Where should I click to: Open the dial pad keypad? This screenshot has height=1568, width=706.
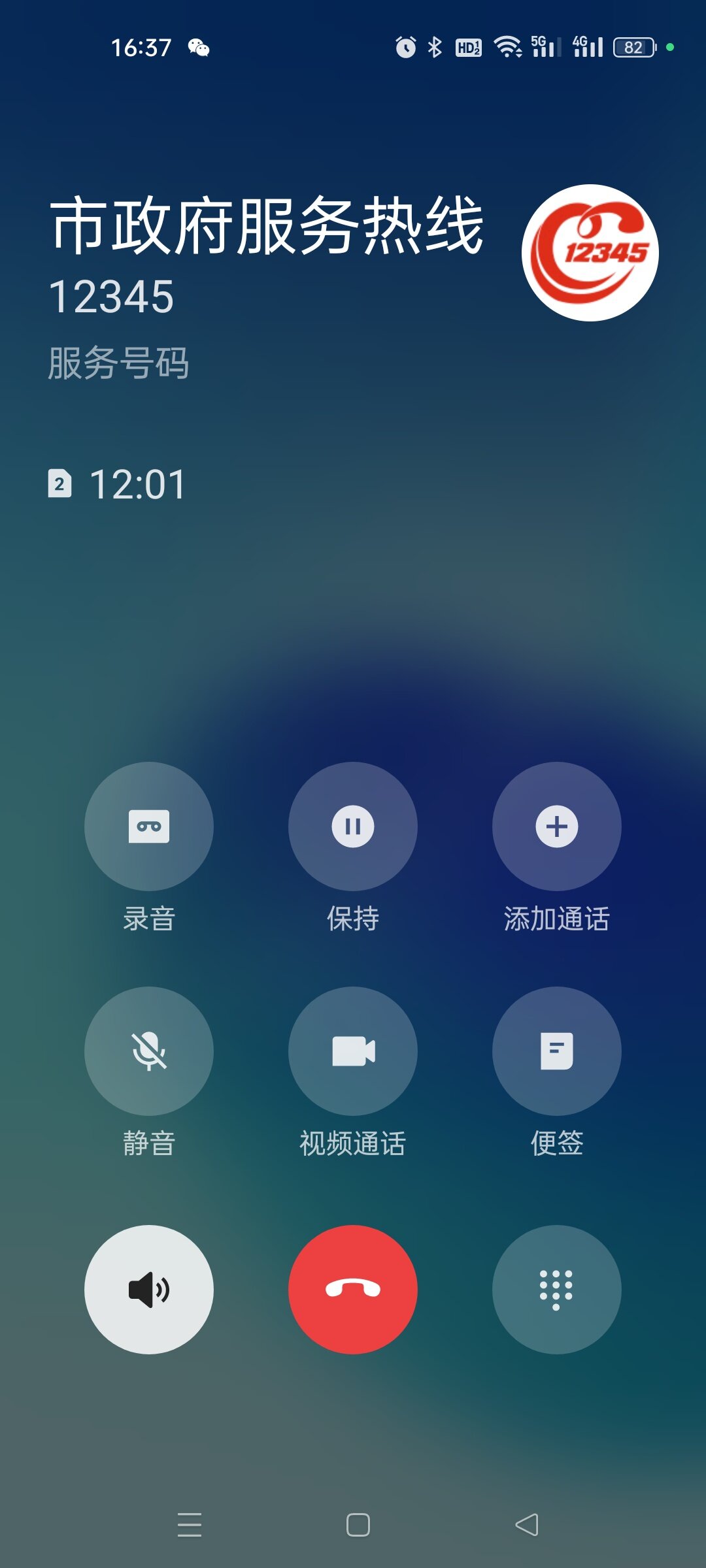click(556, 1289)
